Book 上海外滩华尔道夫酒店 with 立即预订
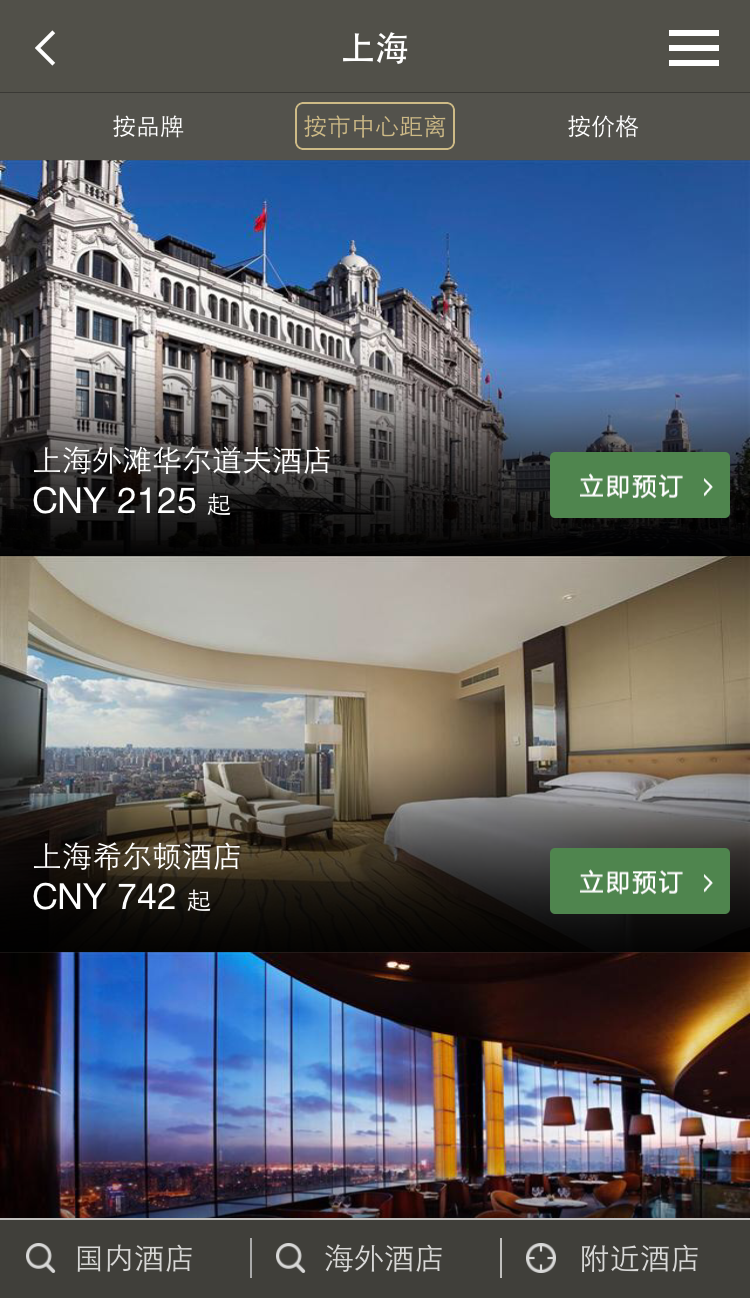The image size is (750, 1298). coord(640,485)
